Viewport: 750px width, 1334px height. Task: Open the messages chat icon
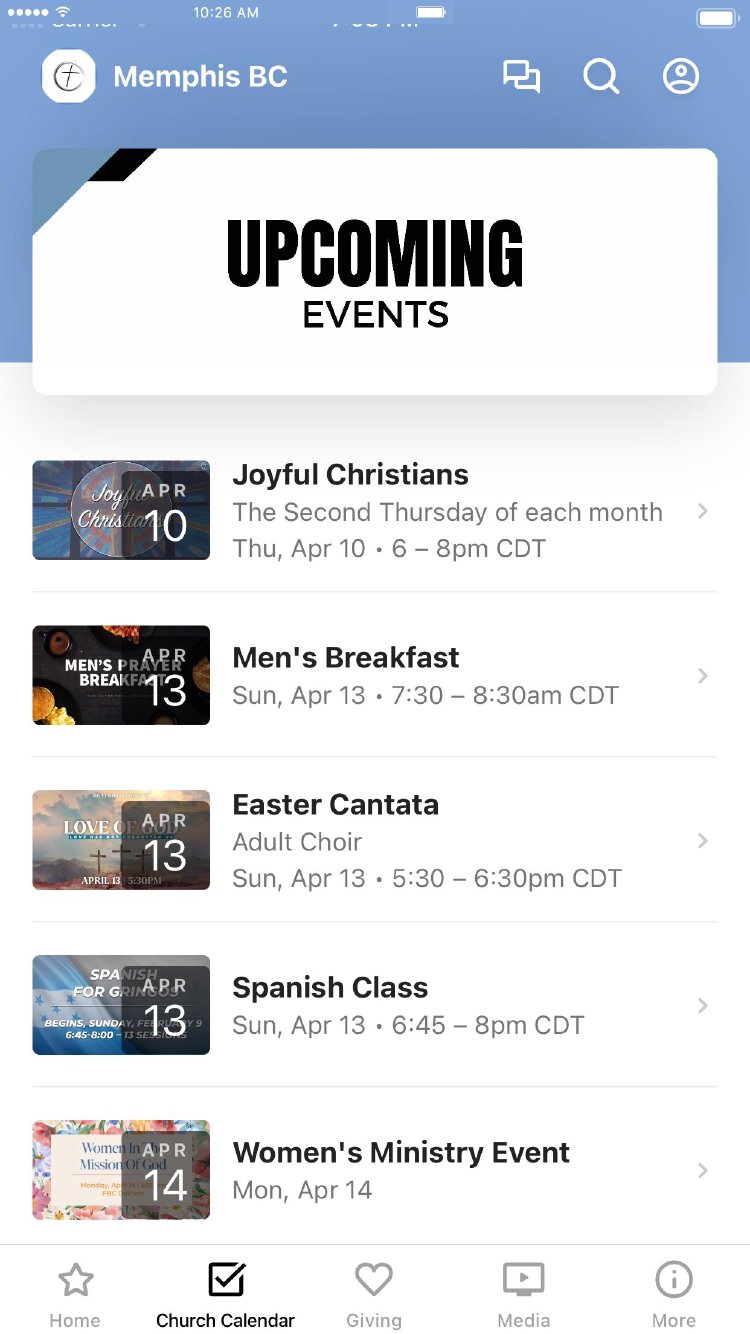(x=521, y=77)
